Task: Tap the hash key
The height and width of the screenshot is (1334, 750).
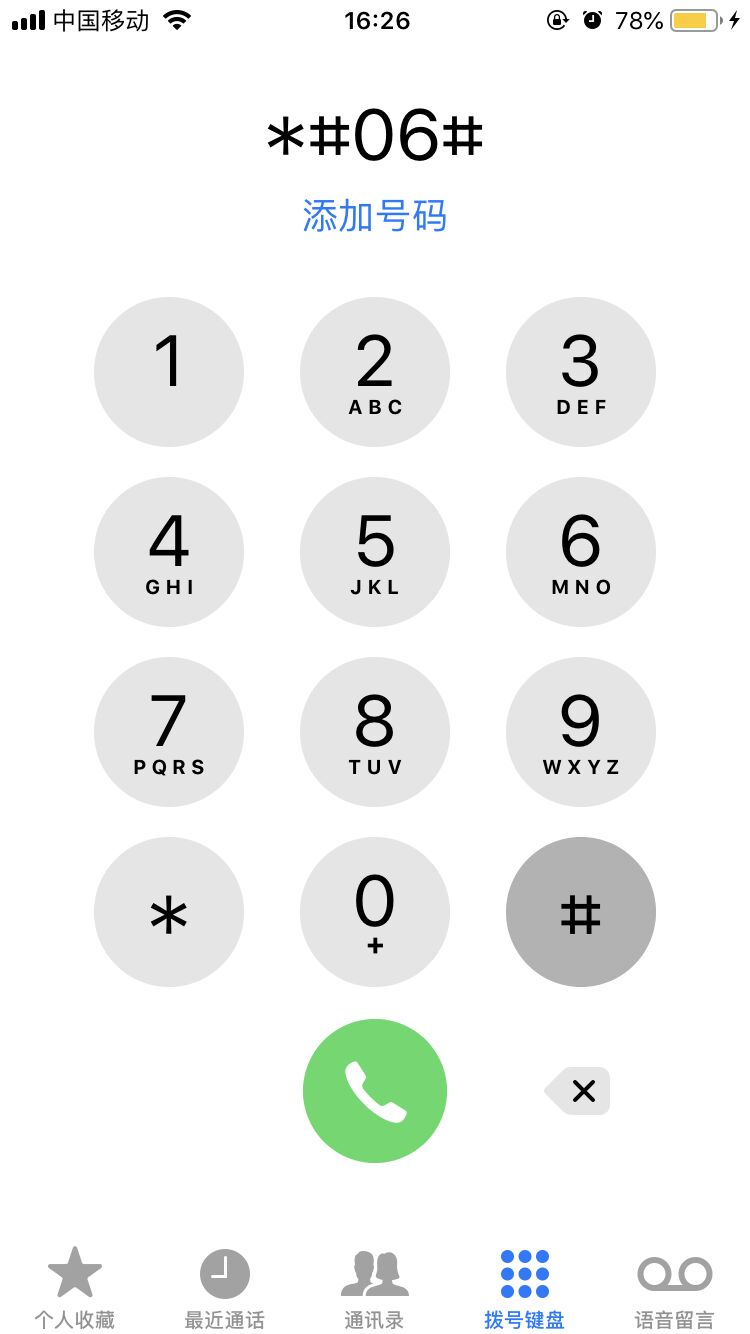Action: 581,912
